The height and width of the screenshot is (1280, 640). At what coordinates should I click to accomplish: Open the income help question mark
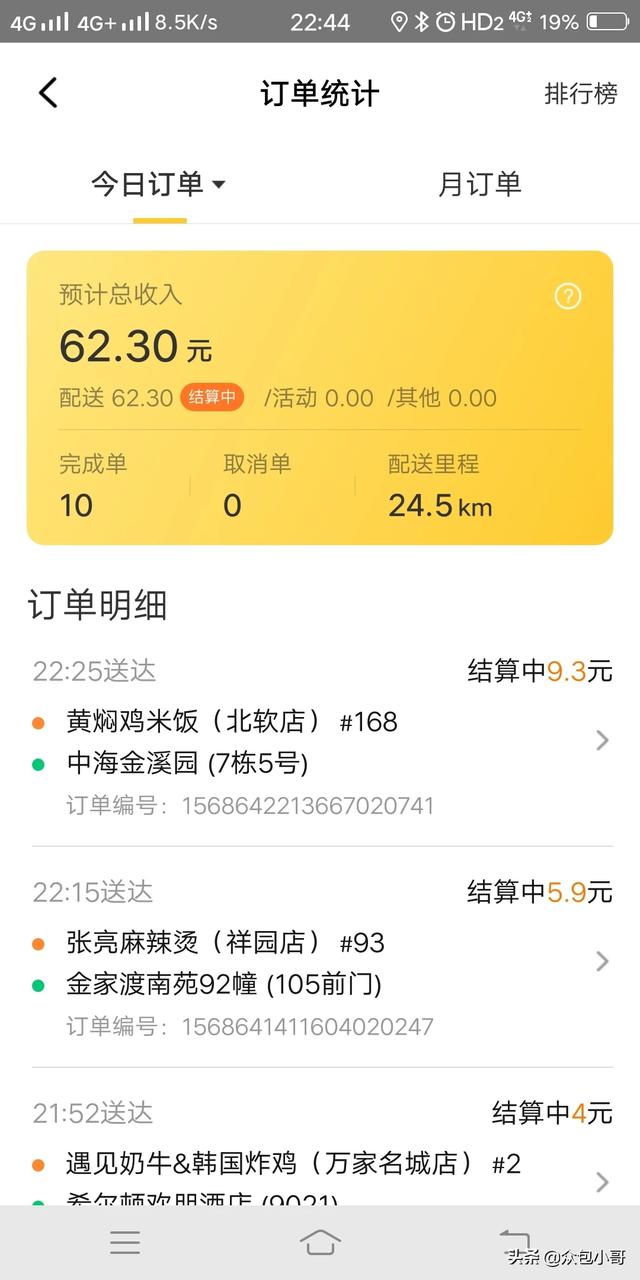pyautogui.click(x=568, y=296)
